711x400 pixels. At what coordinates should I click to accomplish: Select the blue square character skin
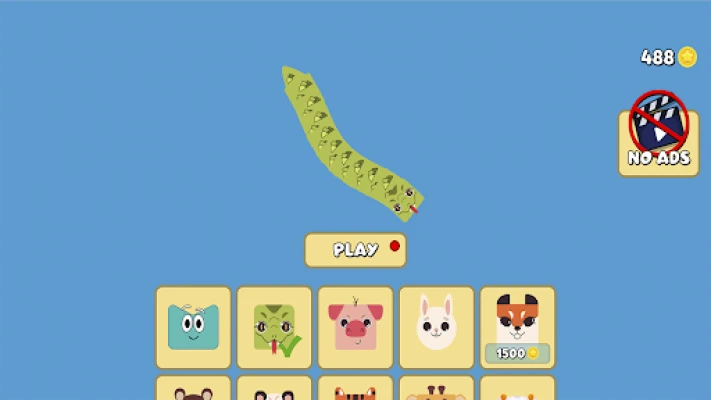tap(193, 327)
